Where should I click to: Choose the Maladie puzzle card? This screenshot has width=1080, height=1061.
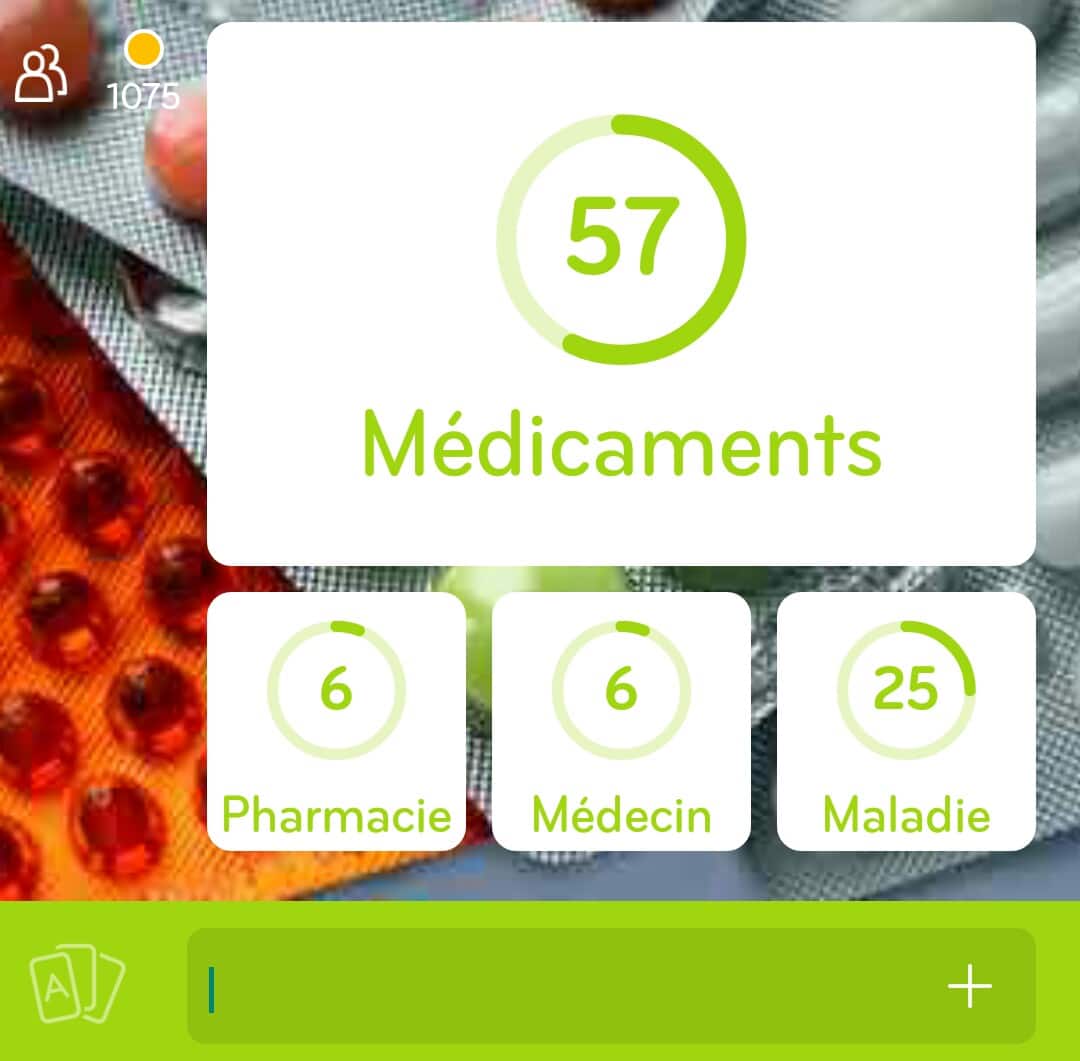[906, 721]
